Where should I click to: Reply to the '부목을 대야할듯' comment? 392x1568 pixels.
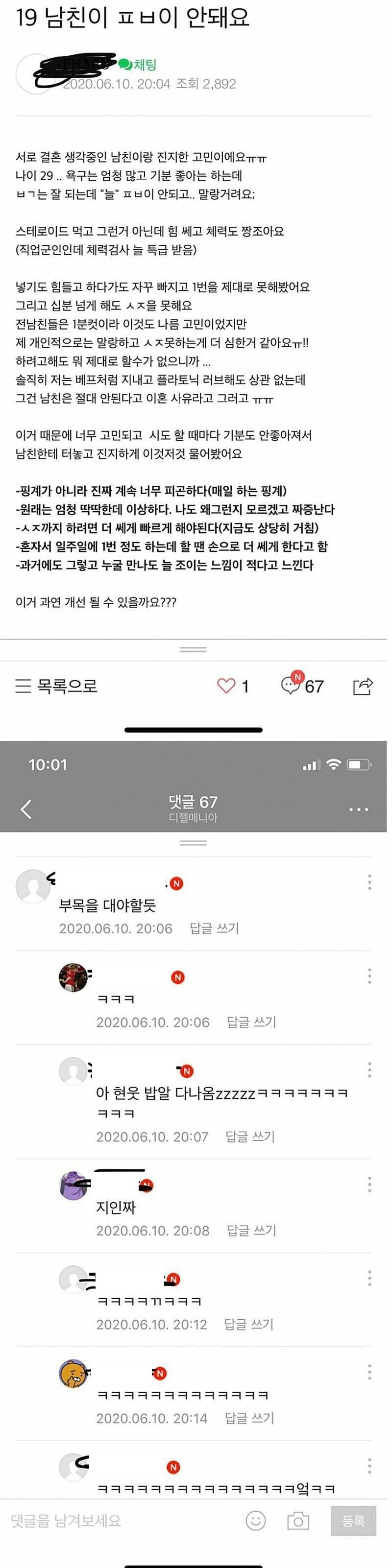214,928
